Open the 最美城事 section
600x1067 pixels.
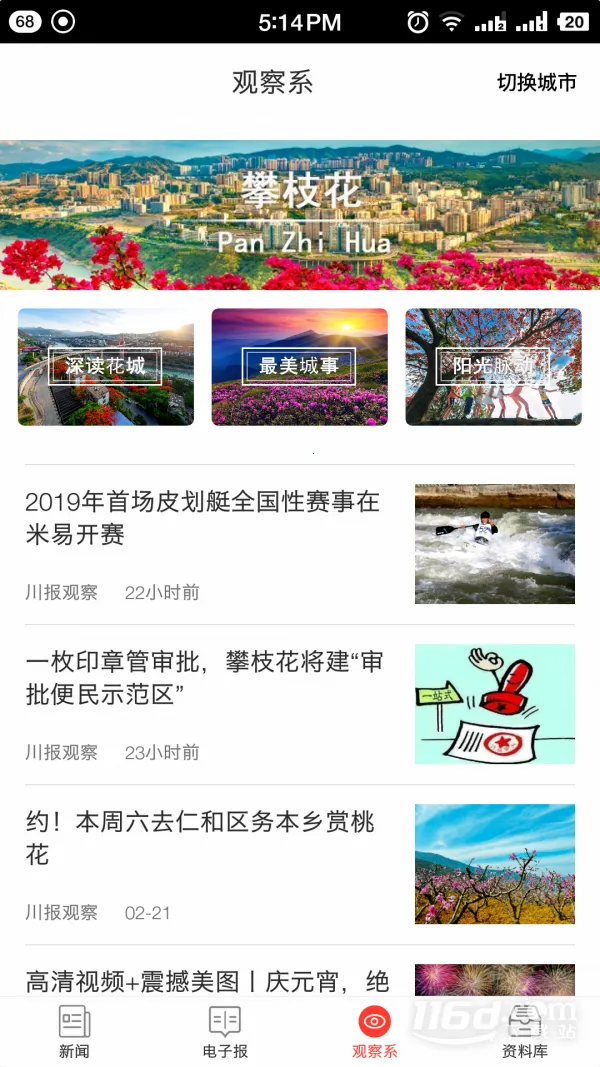click(x=299, y=367)
